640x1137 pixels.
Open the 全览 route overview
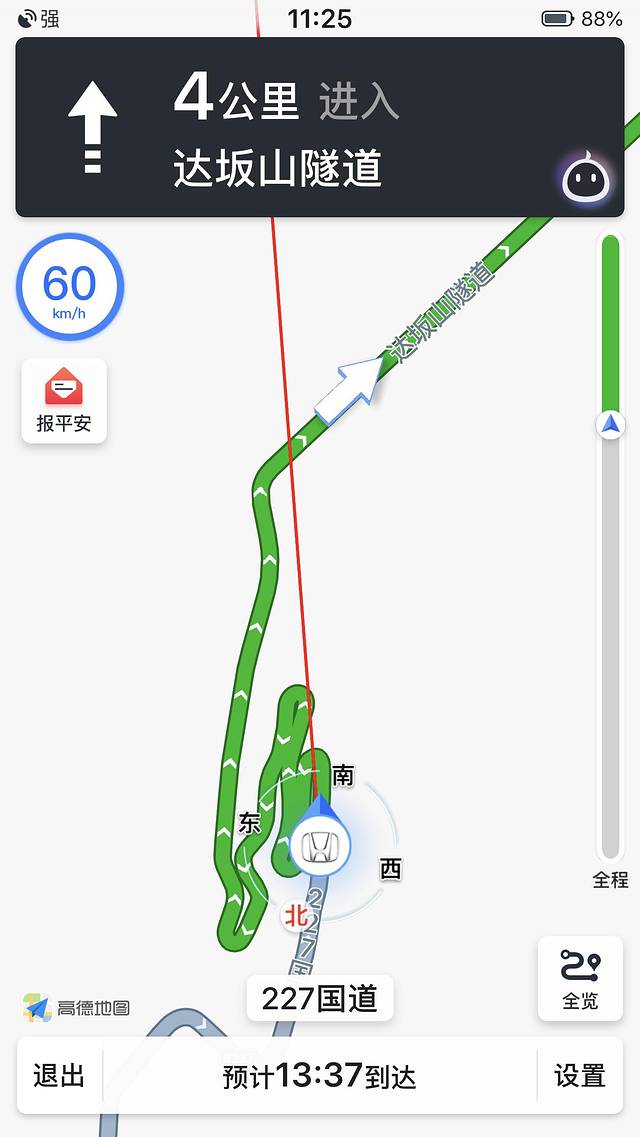[580, 978]
